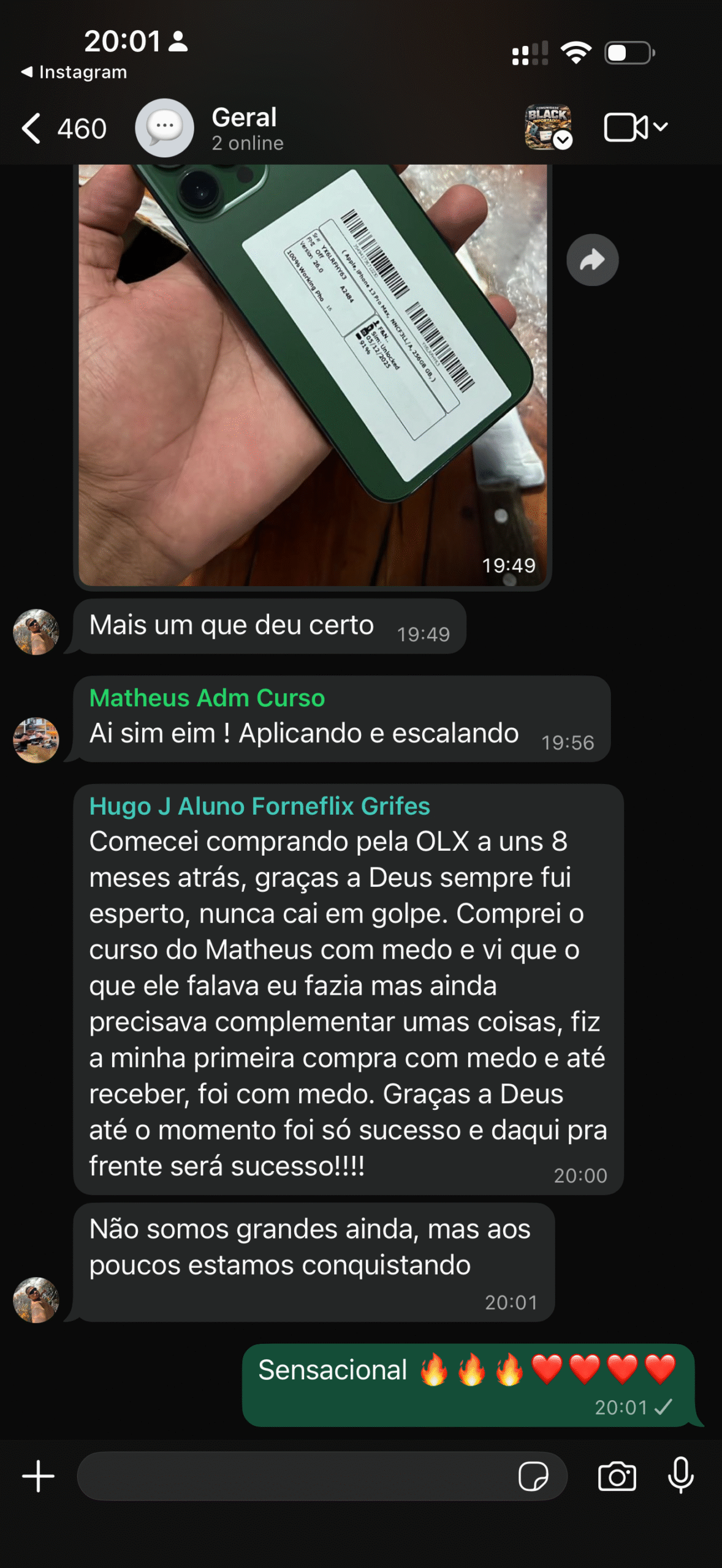This screenshot has height=1568, width=722.
Task: Start a video call in group
Action: pos(625,127)
